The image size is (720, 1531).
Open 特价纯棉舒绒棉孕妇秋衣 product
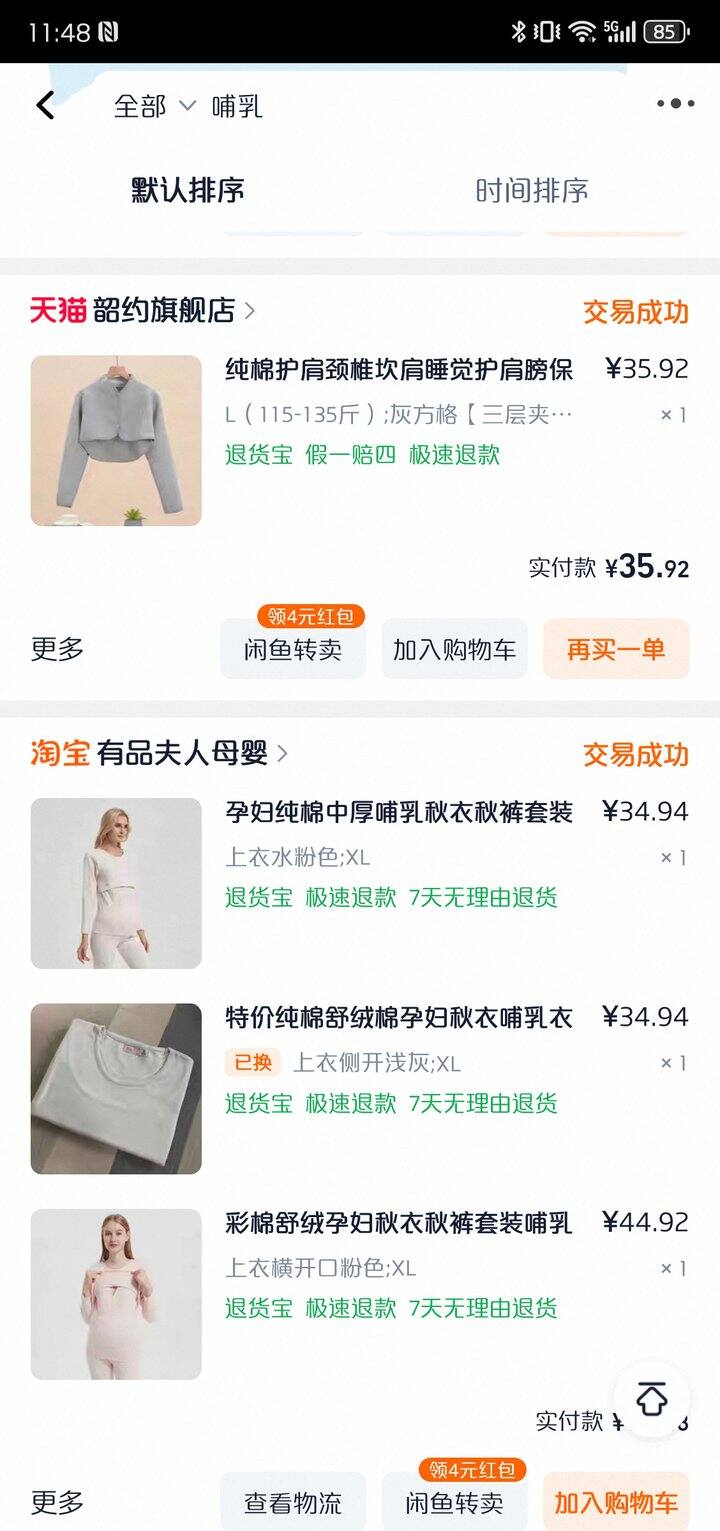click(x=399, y=1018)
